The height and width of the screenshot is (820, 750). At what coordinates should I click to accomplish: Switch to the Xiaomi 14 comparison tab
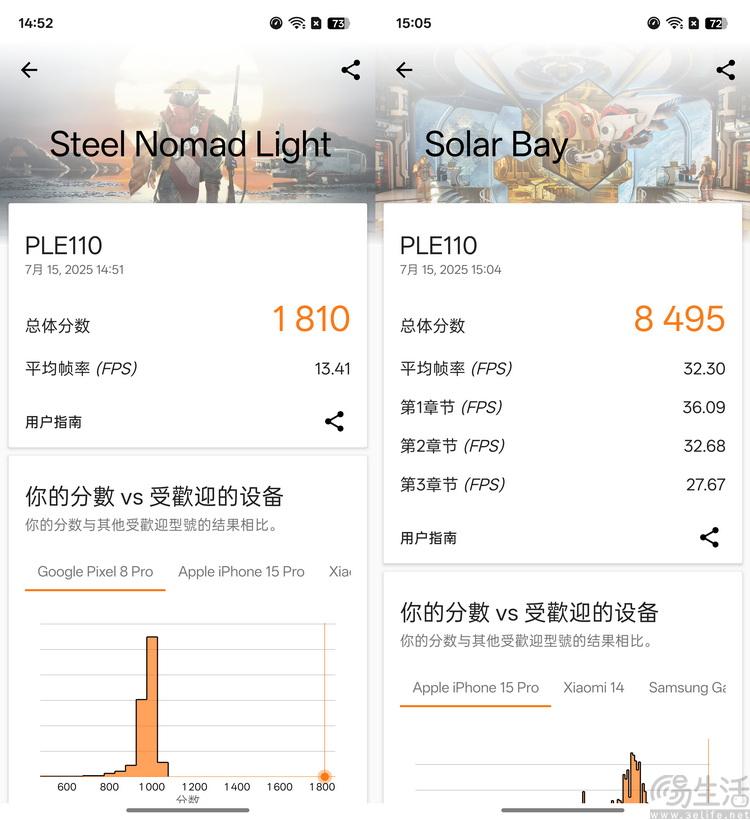coord(593,688)
